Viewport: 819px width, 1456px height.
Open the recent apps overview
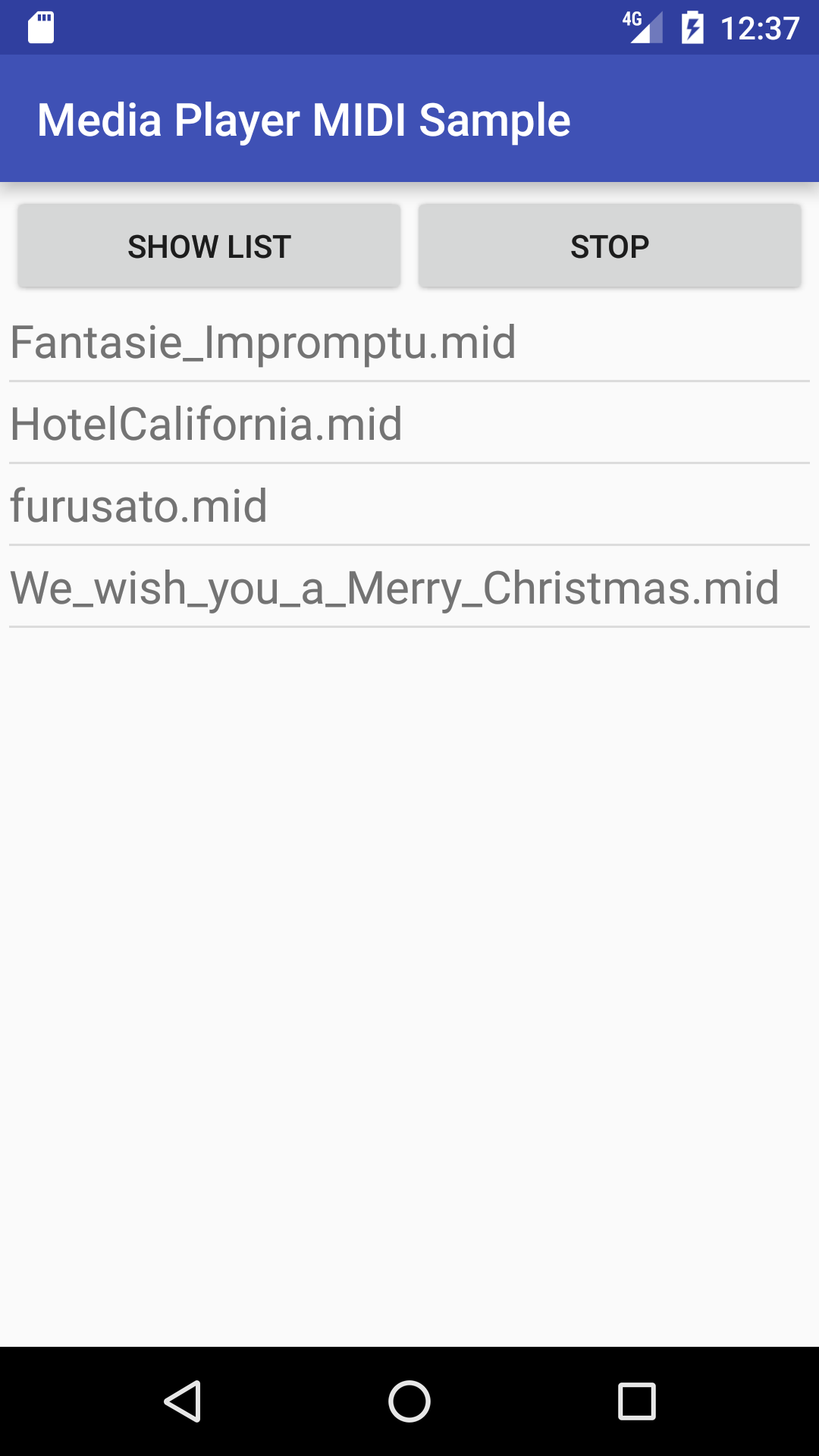point(636,1401)
